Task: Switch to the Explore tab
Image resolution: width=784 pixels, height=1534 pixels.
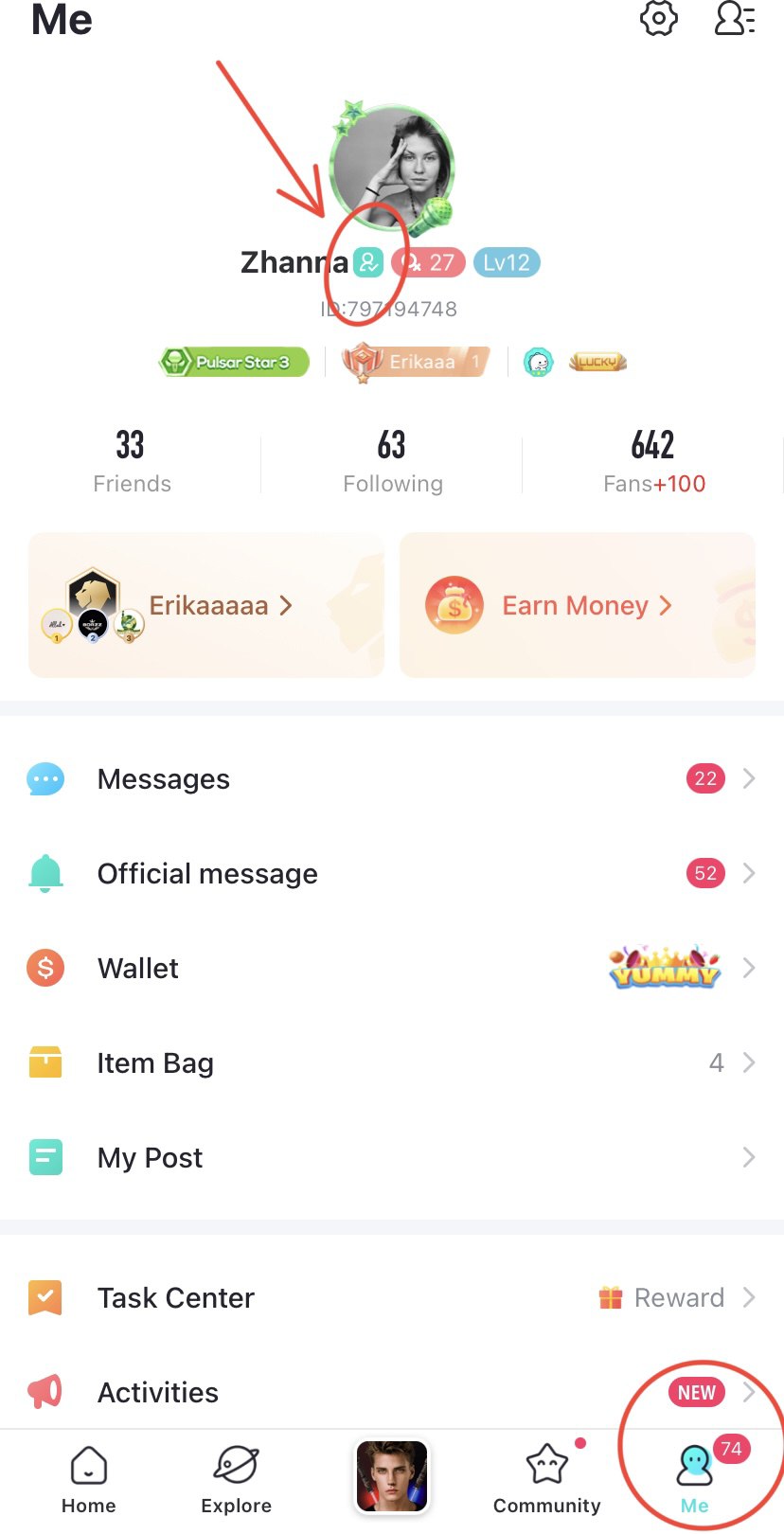Action: 236,1480
